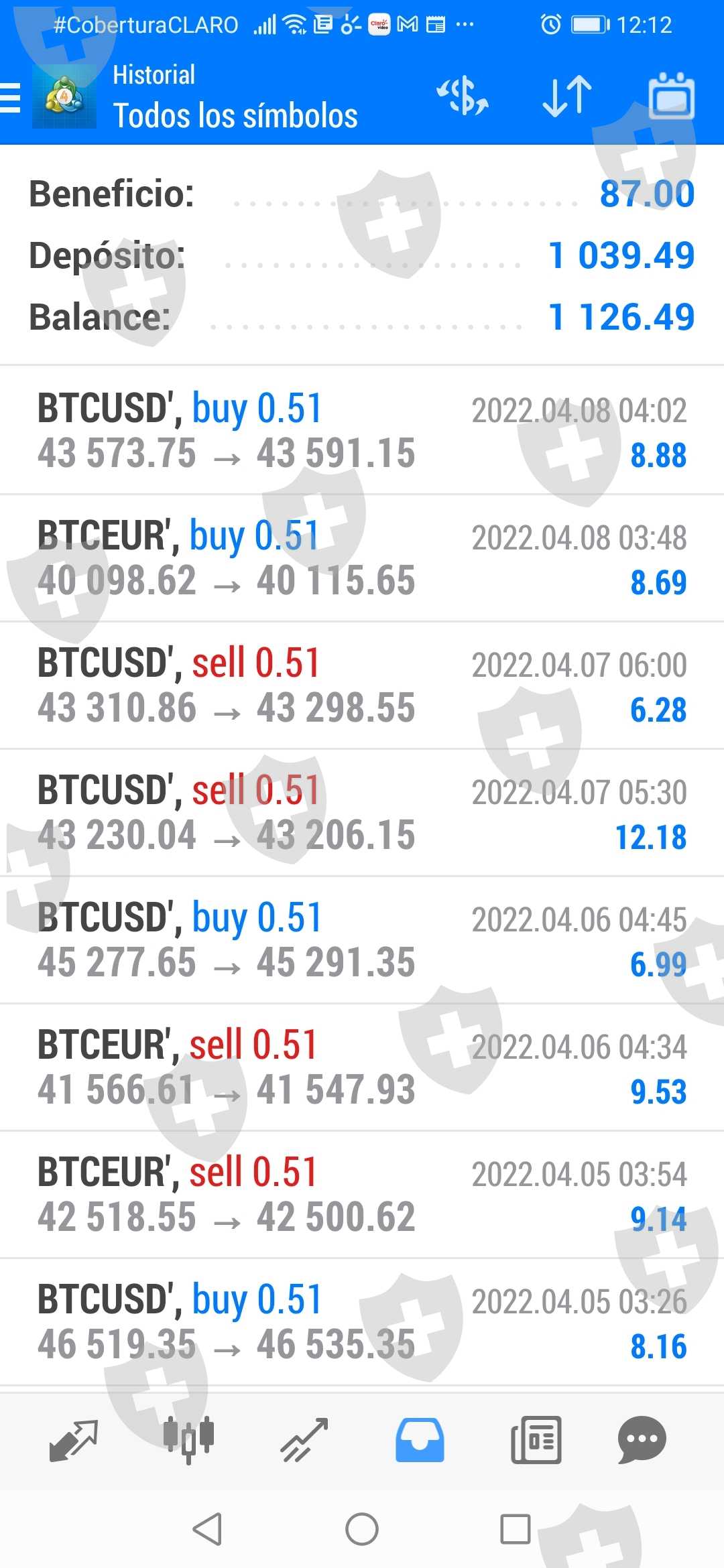Open the BTCEUR buy trade from 2022.04.08 03:48

[x=362, y=558]
